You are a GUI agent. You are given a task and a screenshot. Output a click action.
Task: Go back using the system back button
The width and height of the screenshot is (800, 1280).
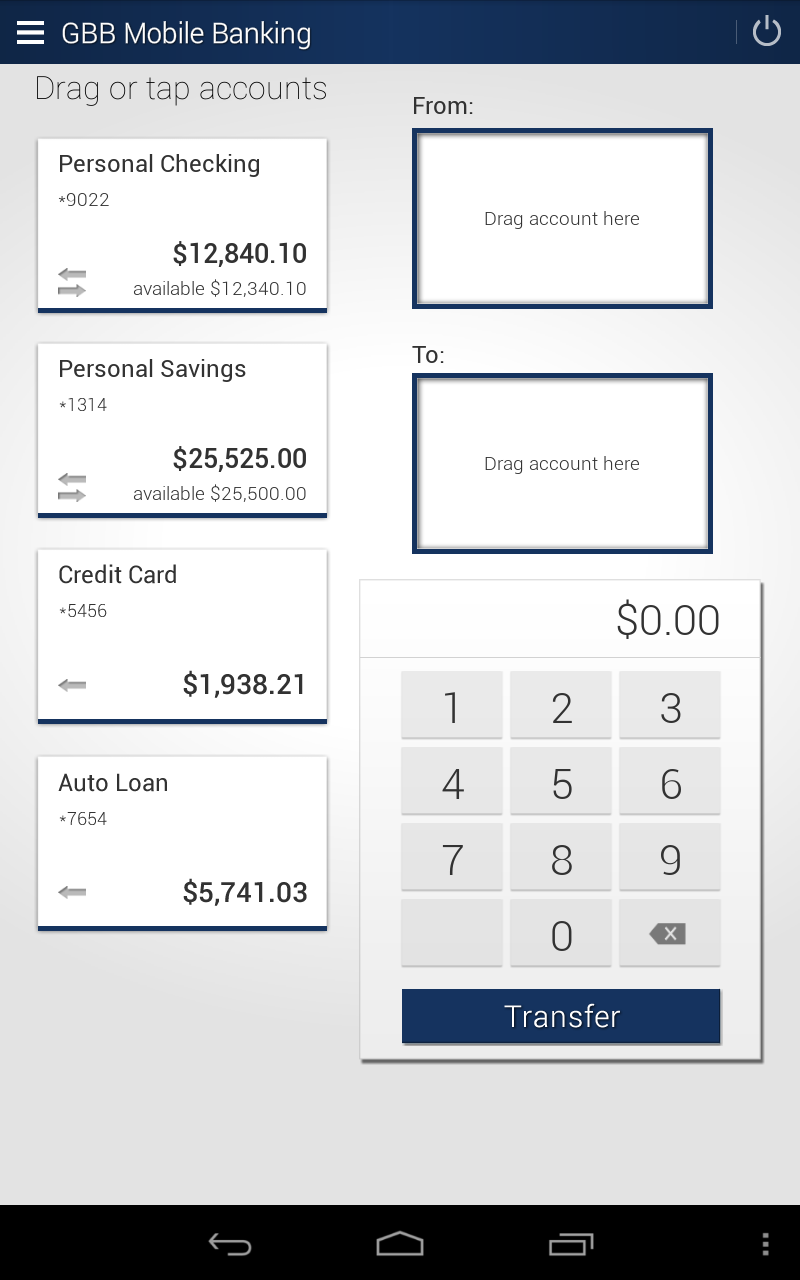coord(230,1244)
